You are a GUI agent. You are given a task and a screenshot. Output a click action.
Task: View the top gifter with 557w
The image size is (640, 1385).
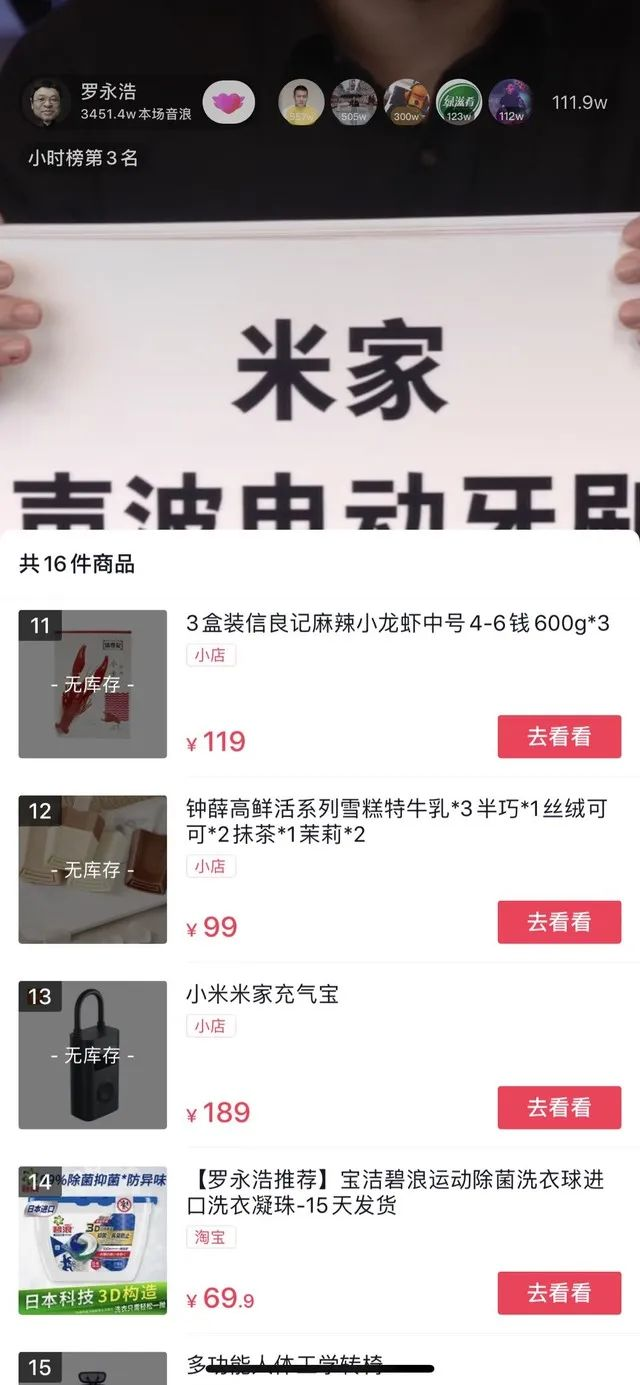tap(301, 102)
